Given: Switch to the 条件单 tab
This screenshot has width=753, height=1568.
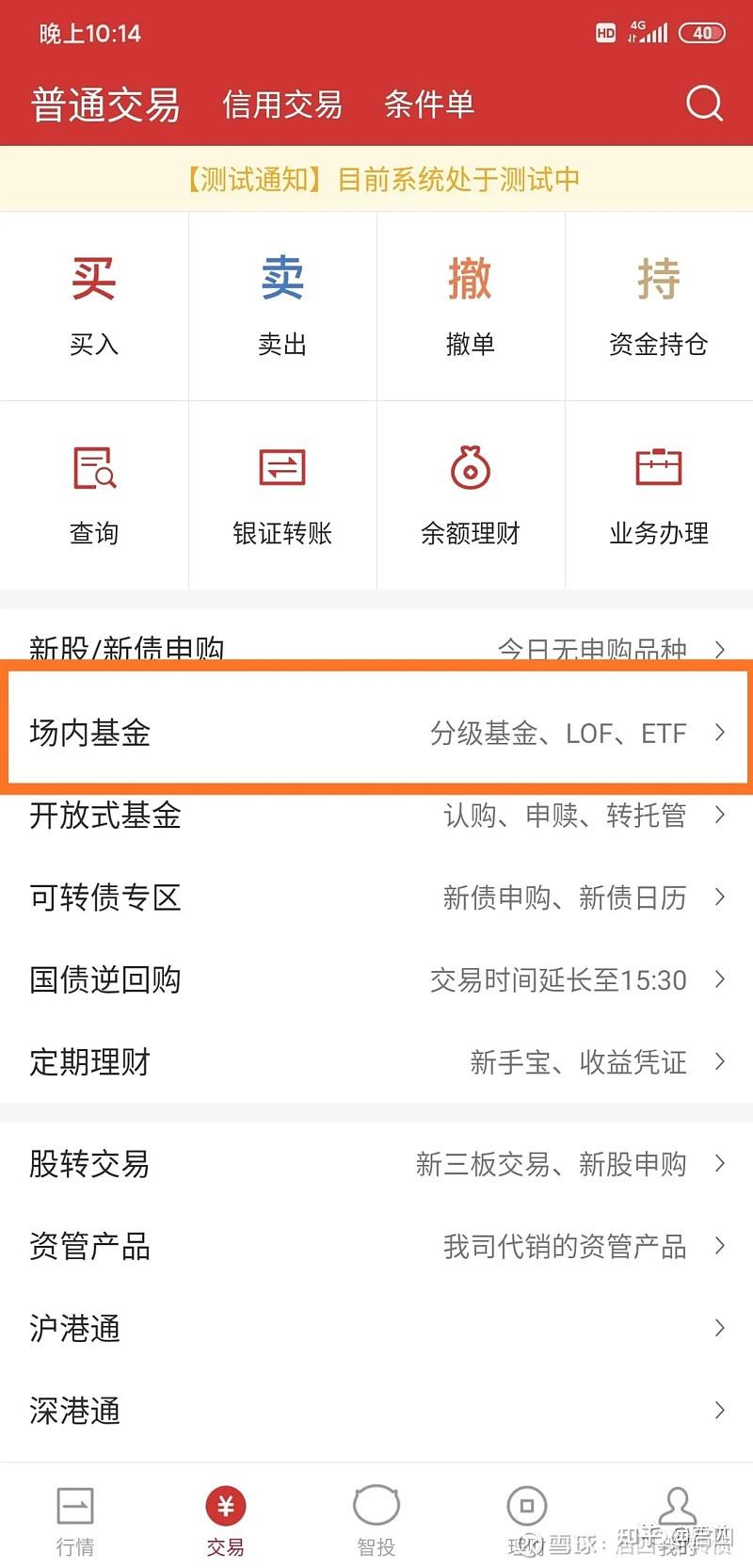Looking at the screenshot, I should (429, 104).
